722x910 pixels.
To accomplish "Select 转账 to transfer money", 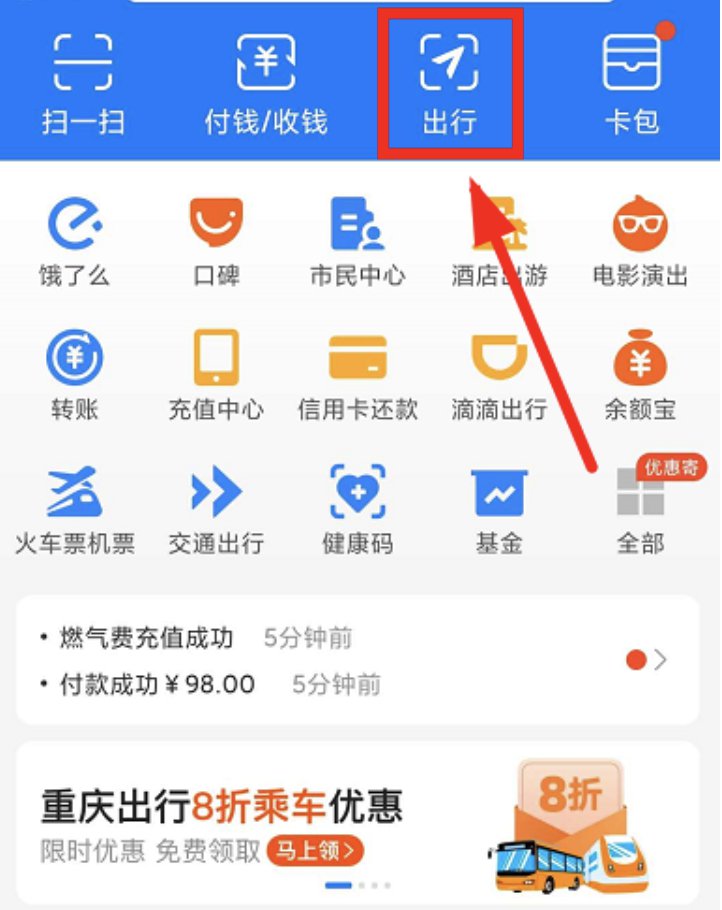I will 74,375.
